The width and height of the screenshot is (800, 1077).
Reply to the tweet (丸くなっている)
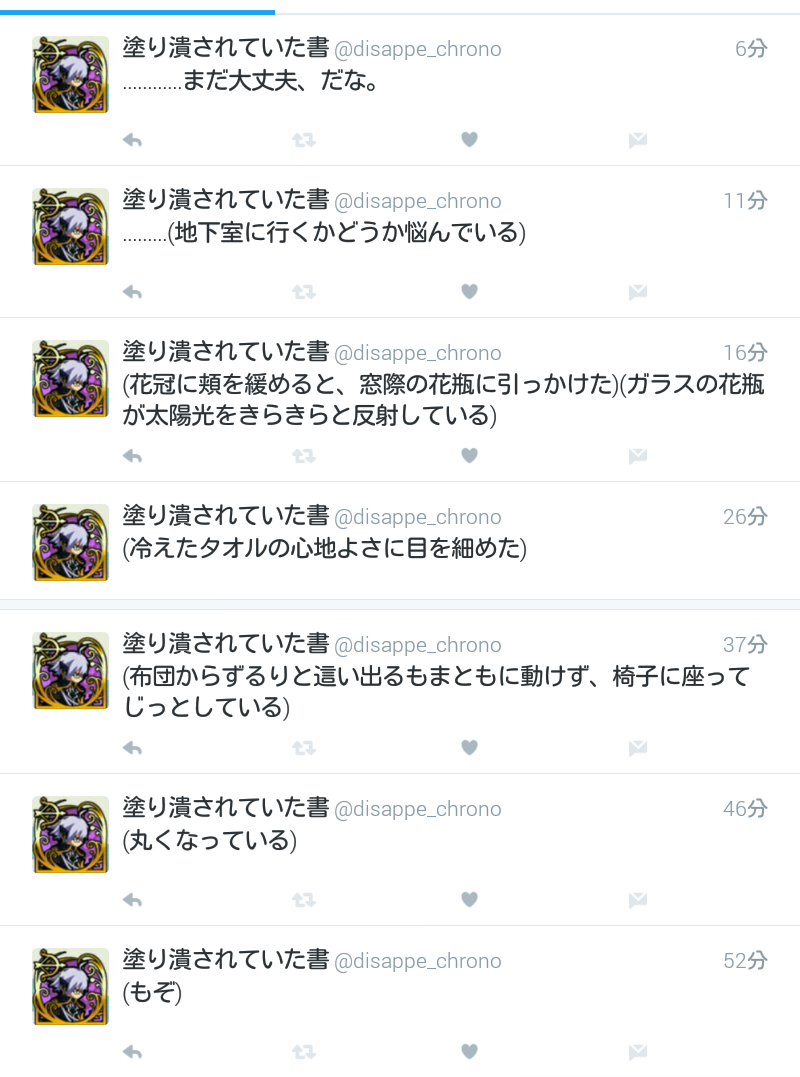132,900
